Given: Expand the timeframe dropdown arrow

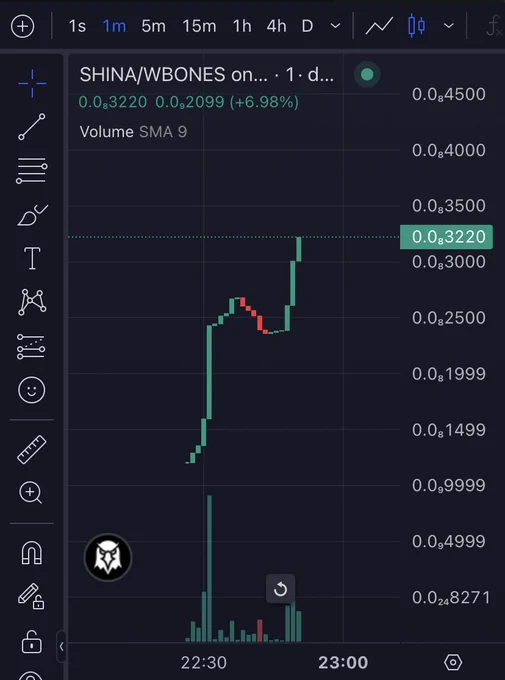Looking at the screenshot, I should tap(335, 26).
